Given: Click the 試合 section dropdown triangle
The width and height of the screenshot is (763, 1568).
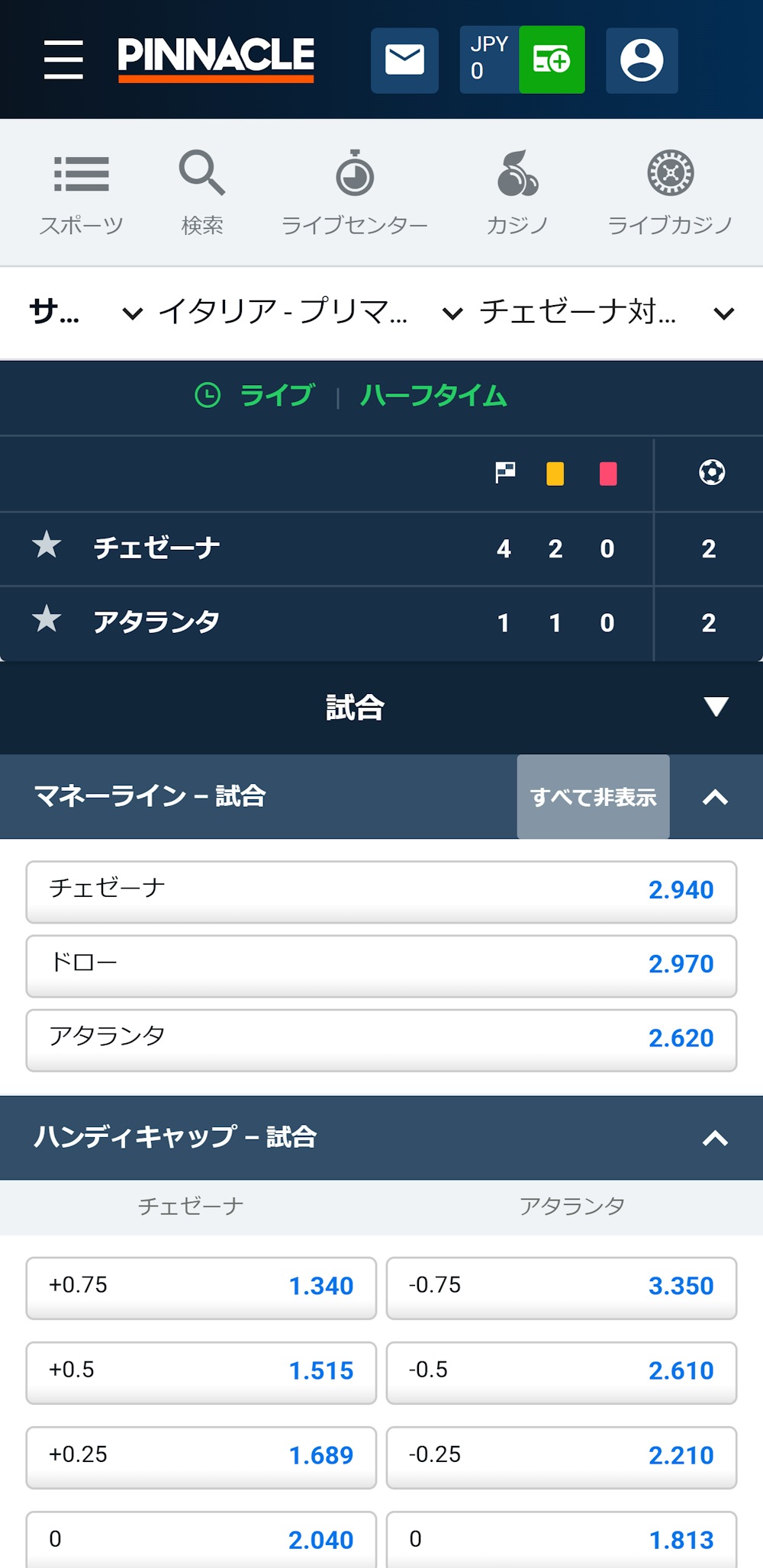Looking at the screenshot, I should pyautogui.click(x=716, y=708).
